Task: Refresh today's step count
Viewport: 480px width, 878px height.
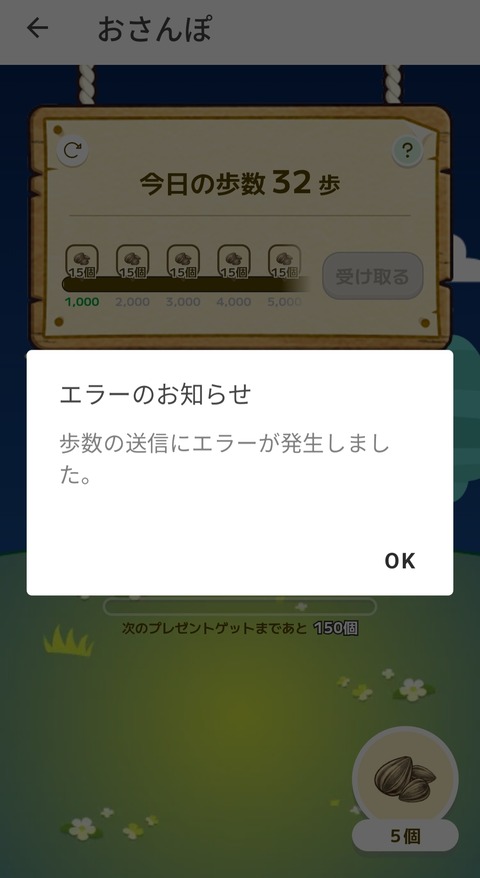Action: pos(72,151)
